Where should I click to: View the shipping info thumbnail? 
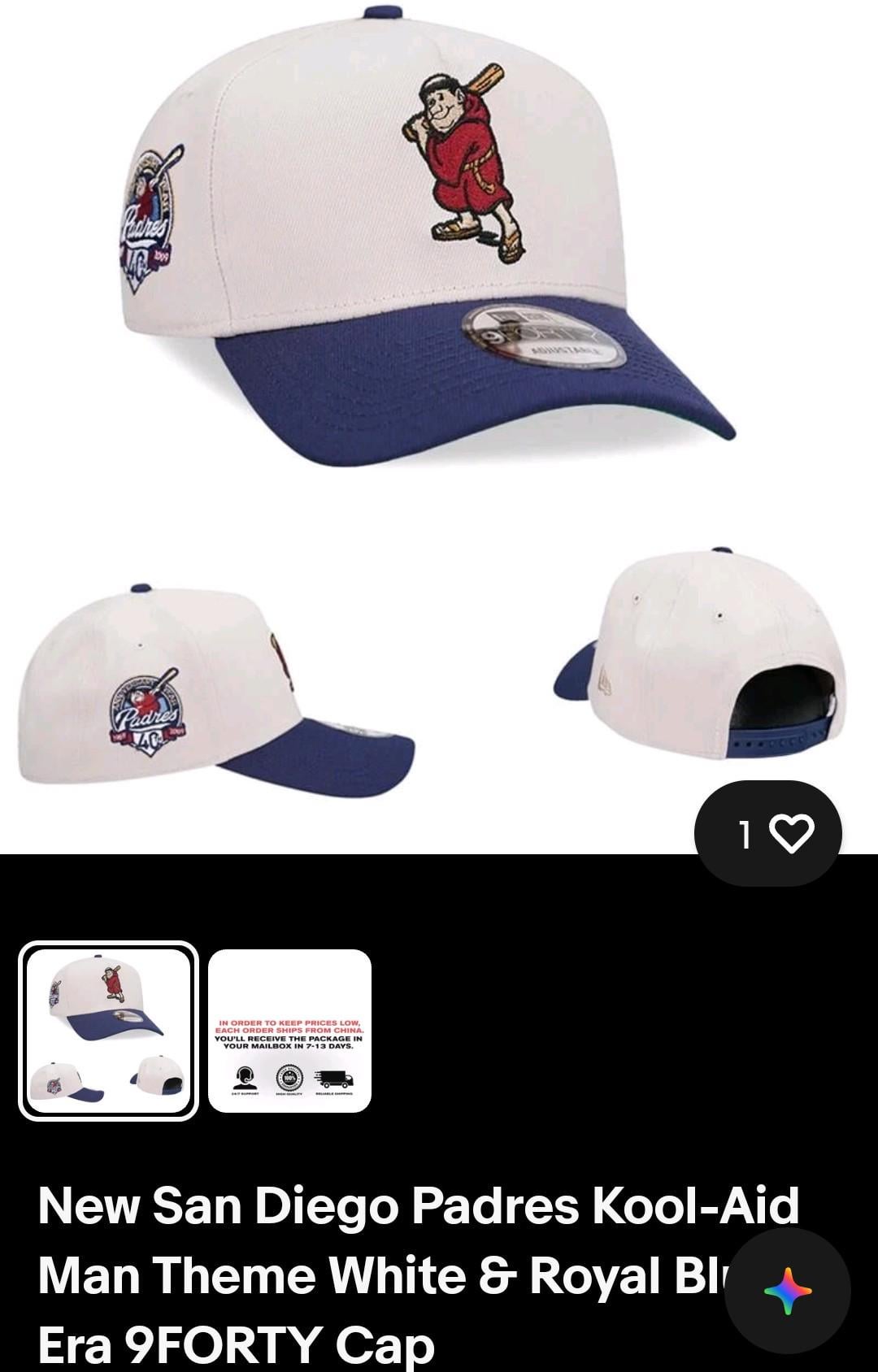tap(290, 1030)
